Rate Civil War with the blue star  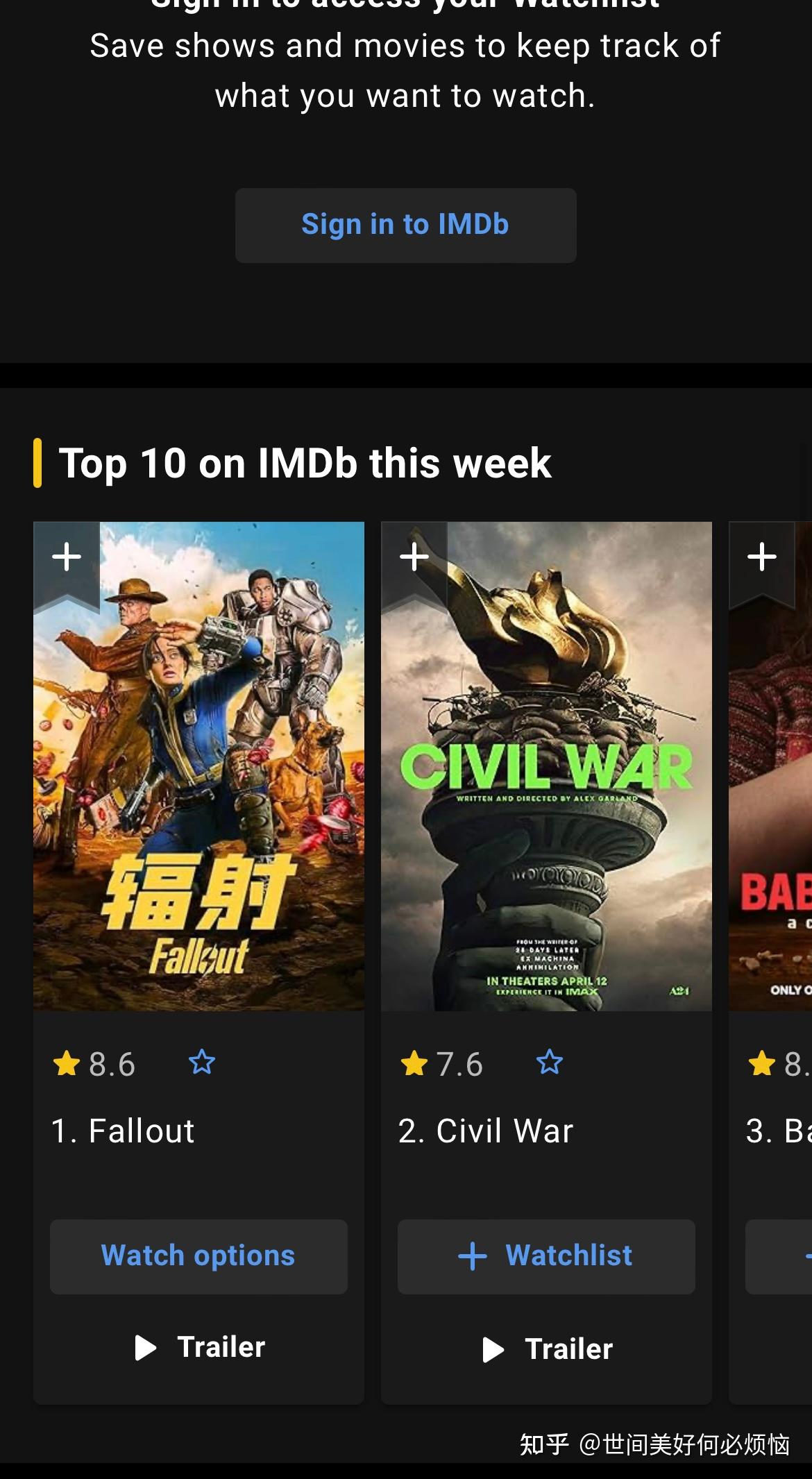tap(550, 1063)
